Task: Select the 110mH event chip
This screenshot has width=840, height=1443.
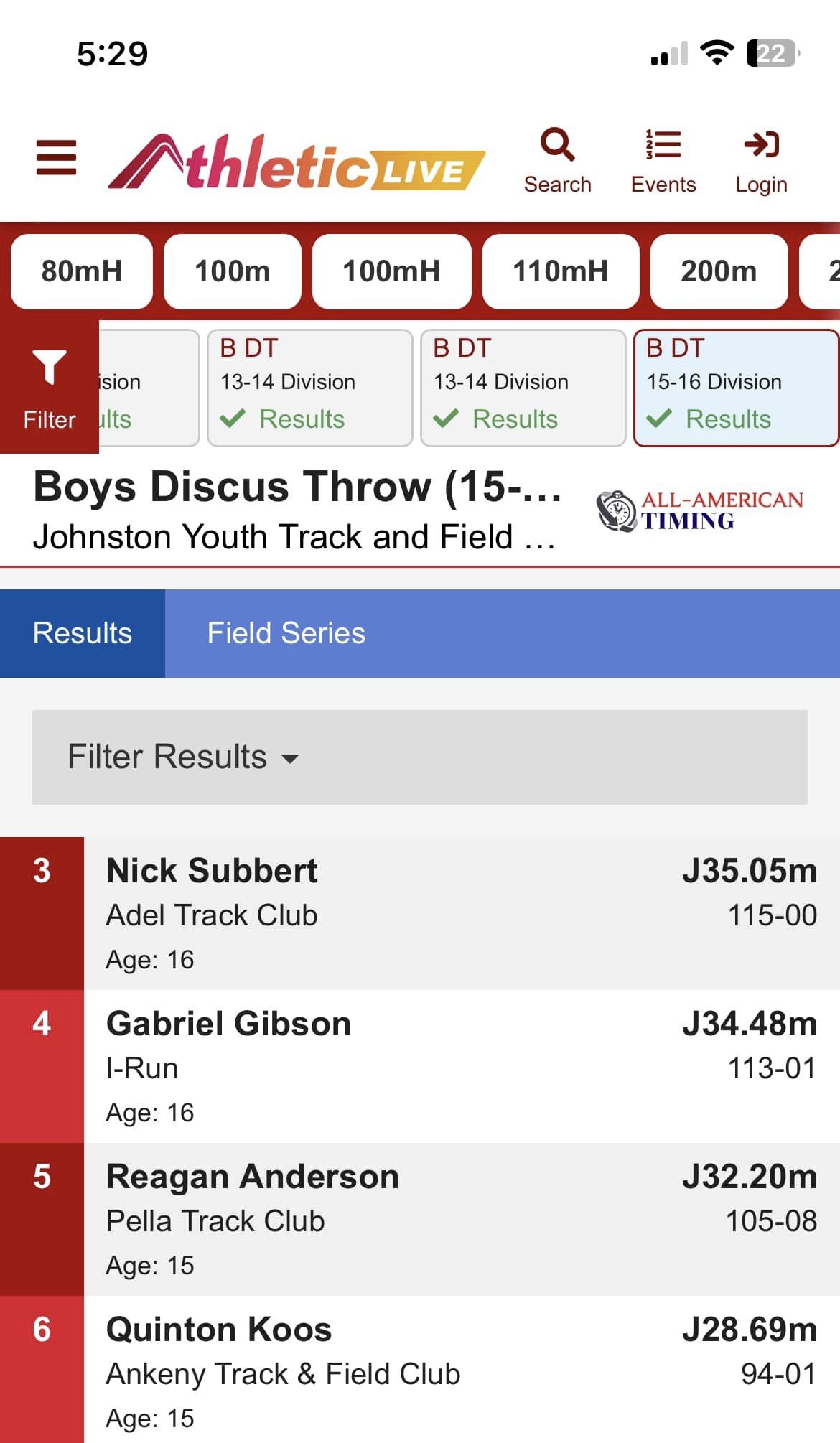Action: click(x=561, y=271)
